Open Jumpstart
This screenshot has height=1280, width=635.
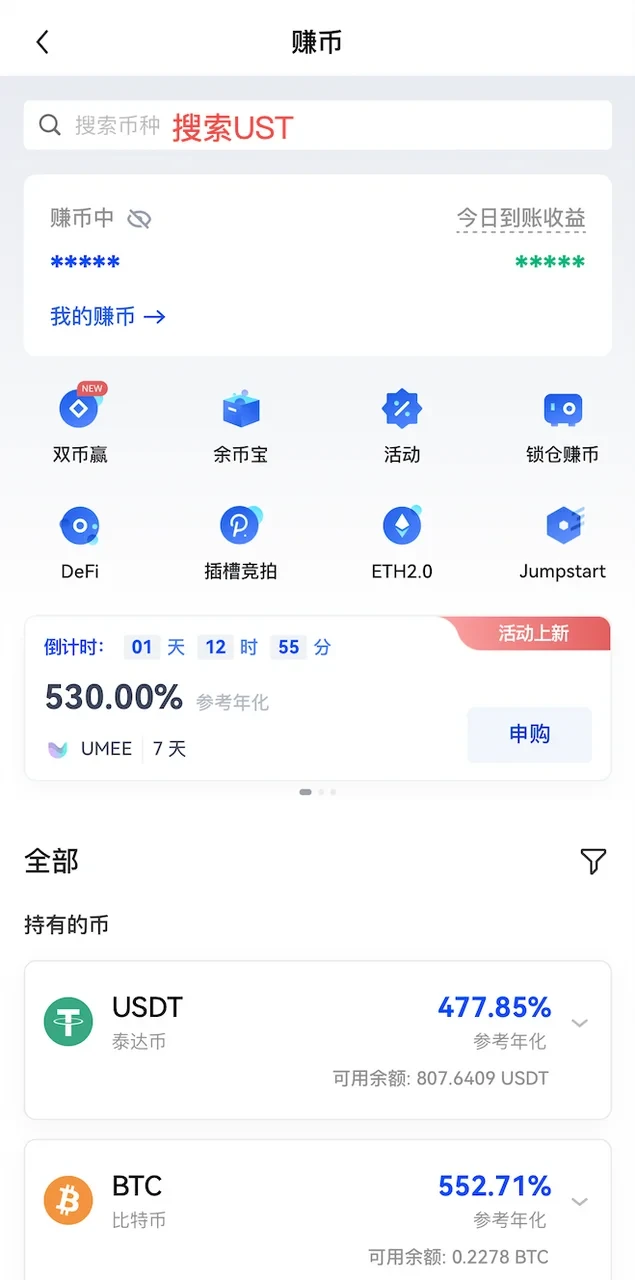coord(562,542)
